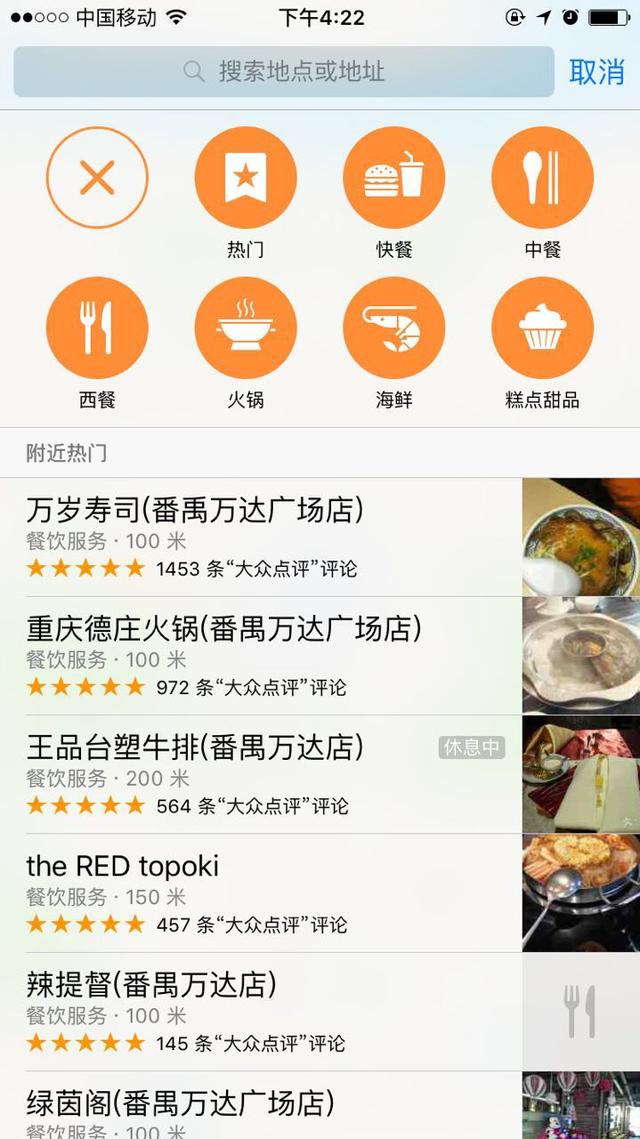
Task: Tap the search box for places or addresses
Action: tap(284, 72)
